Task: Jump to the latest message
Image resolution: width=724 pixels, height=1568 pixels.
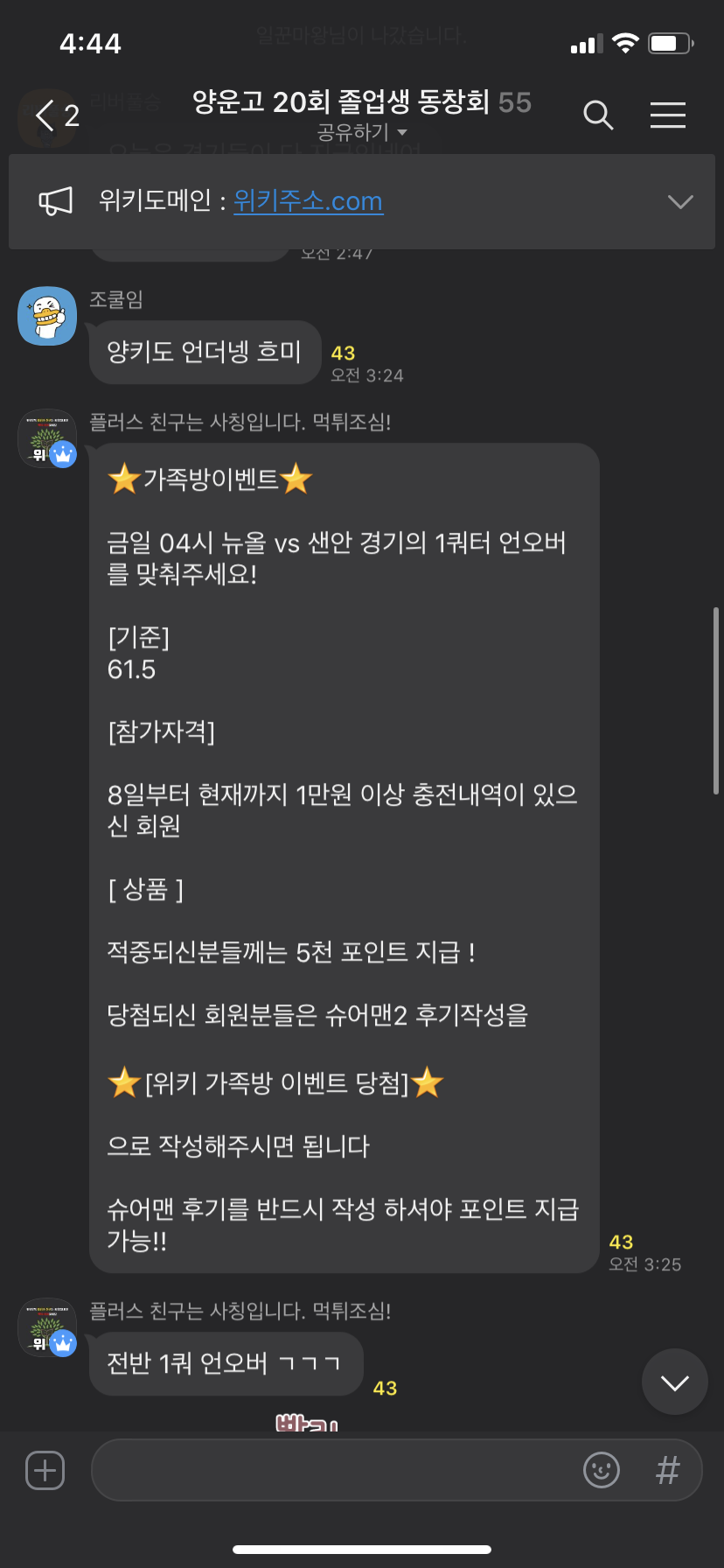Action: (674, 1382)
